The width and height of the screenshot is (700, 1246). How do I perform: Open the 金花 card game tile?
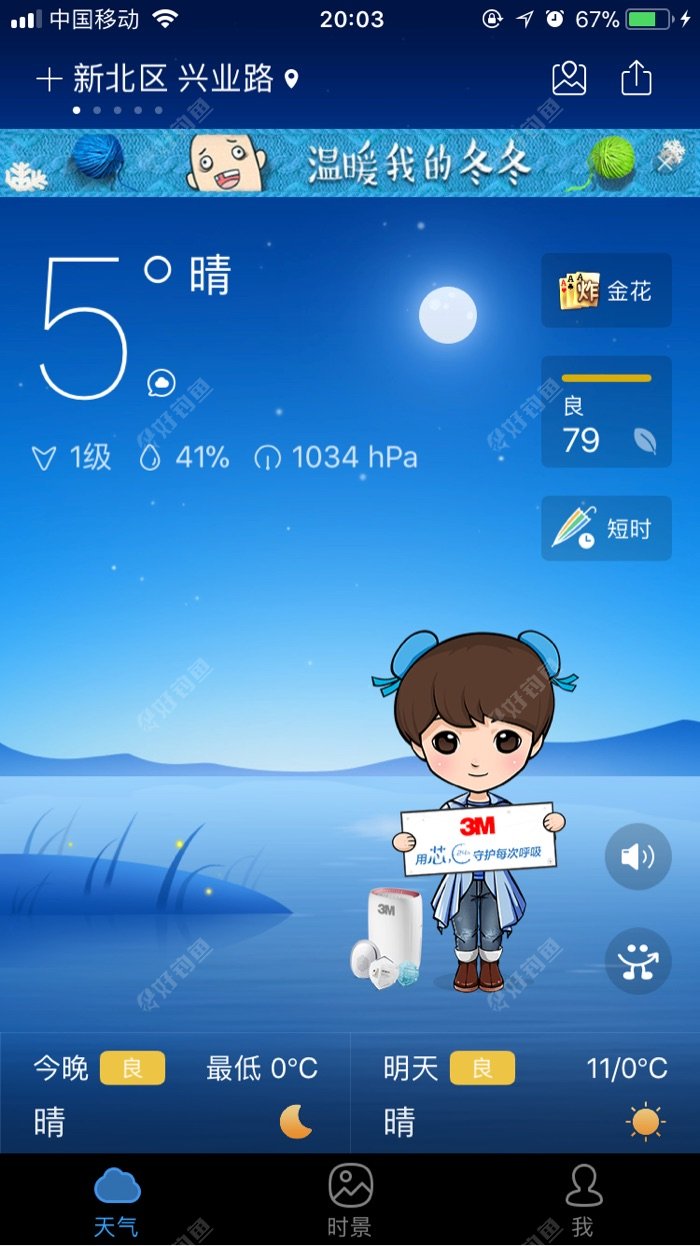[606, 291]
